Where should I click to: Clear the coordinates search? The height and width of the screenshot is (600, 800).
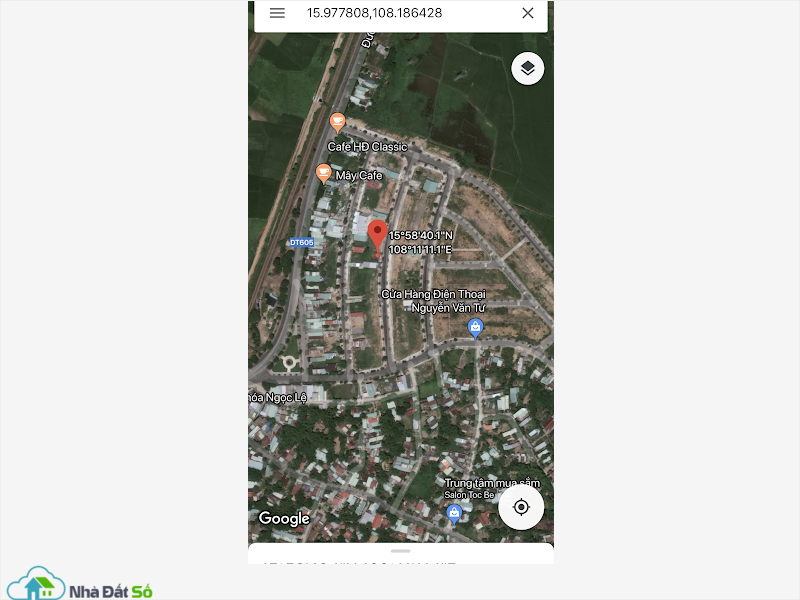point(528,13)
